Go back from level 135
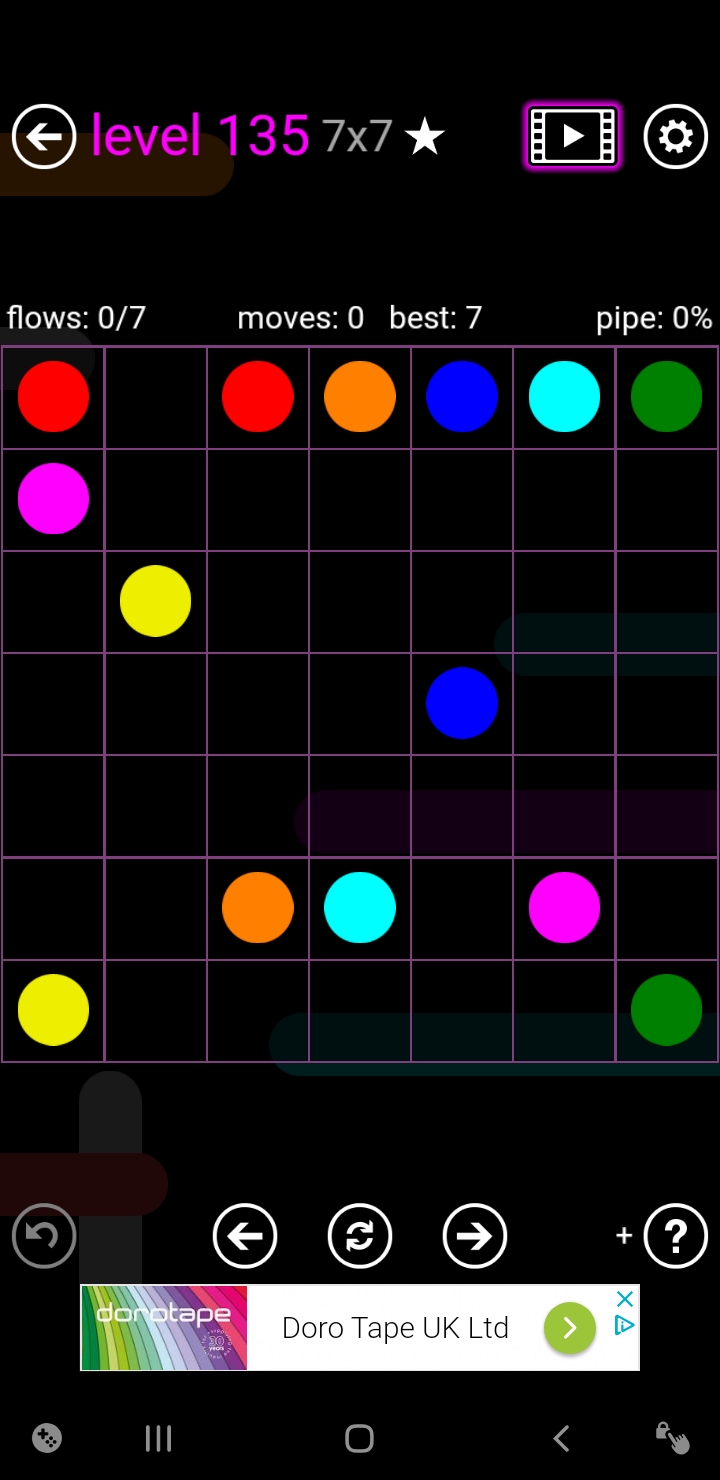 [x=44, y=136]
